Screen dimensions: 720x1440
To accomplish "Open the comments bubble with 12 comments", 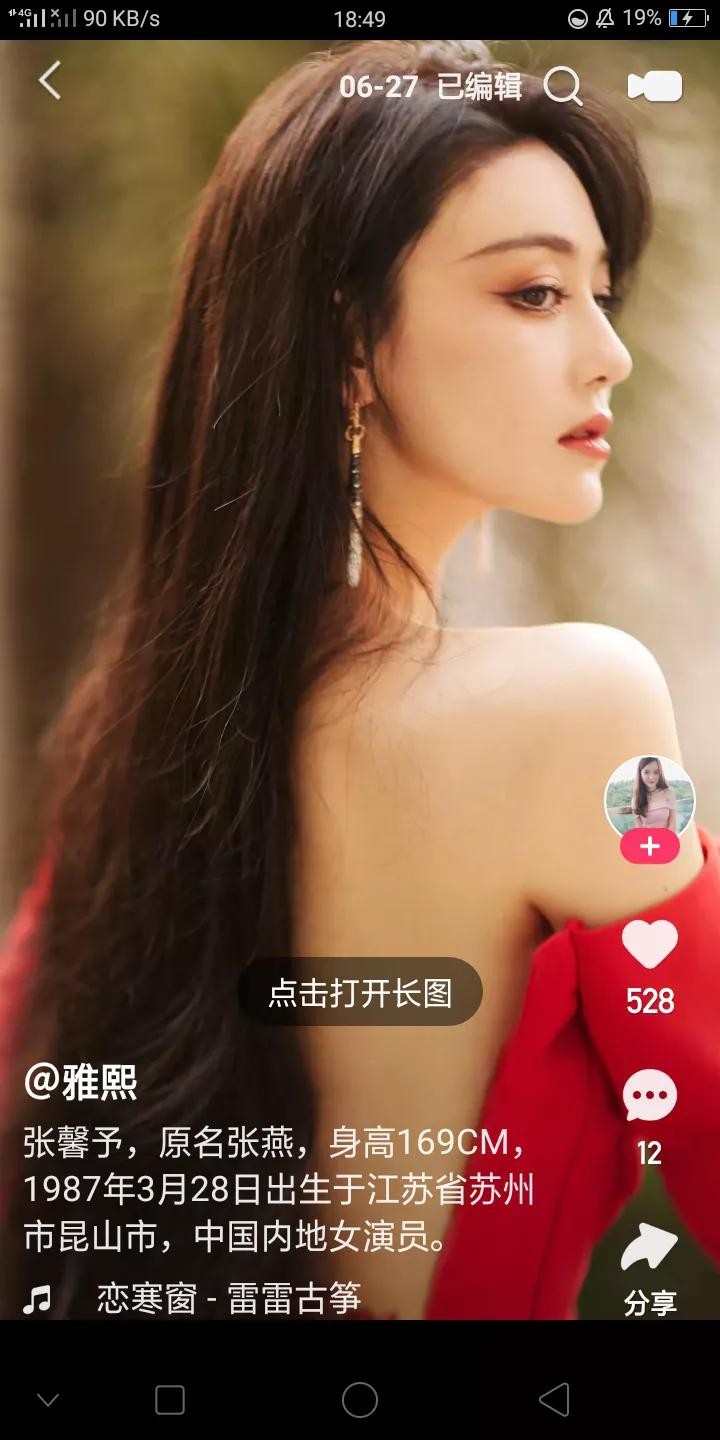I will 650,1097.
